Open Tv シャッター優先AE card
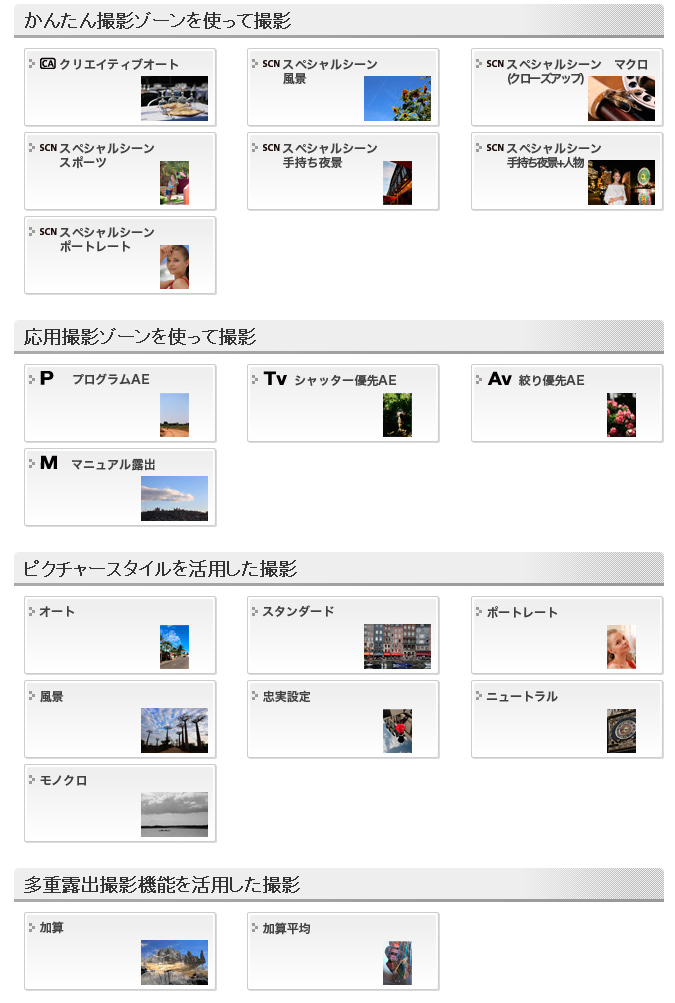This screenshot has height=1003, width=675. click(x=343, y=403)
